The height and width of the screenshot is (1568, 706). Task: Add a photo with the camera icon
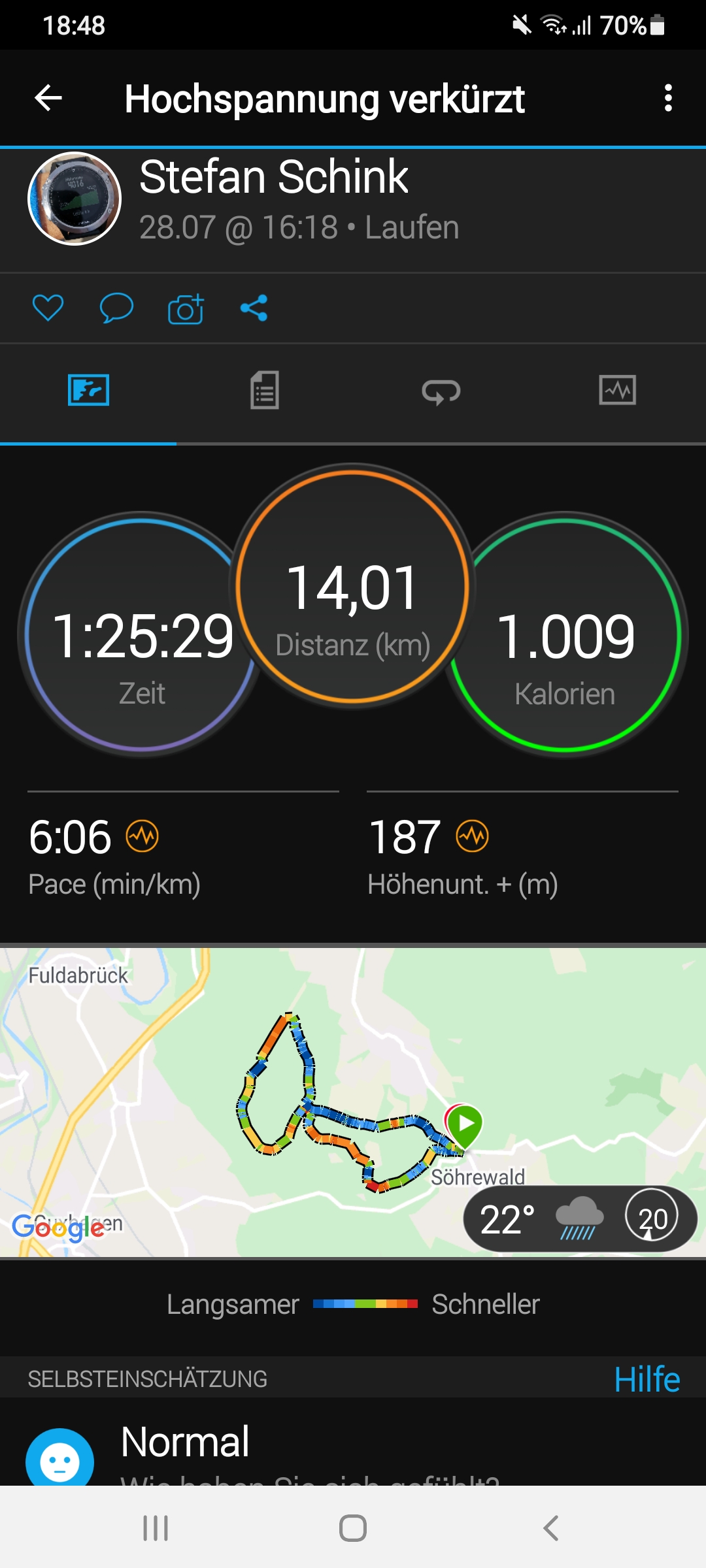pyautogui.click(x=186, y=309)
